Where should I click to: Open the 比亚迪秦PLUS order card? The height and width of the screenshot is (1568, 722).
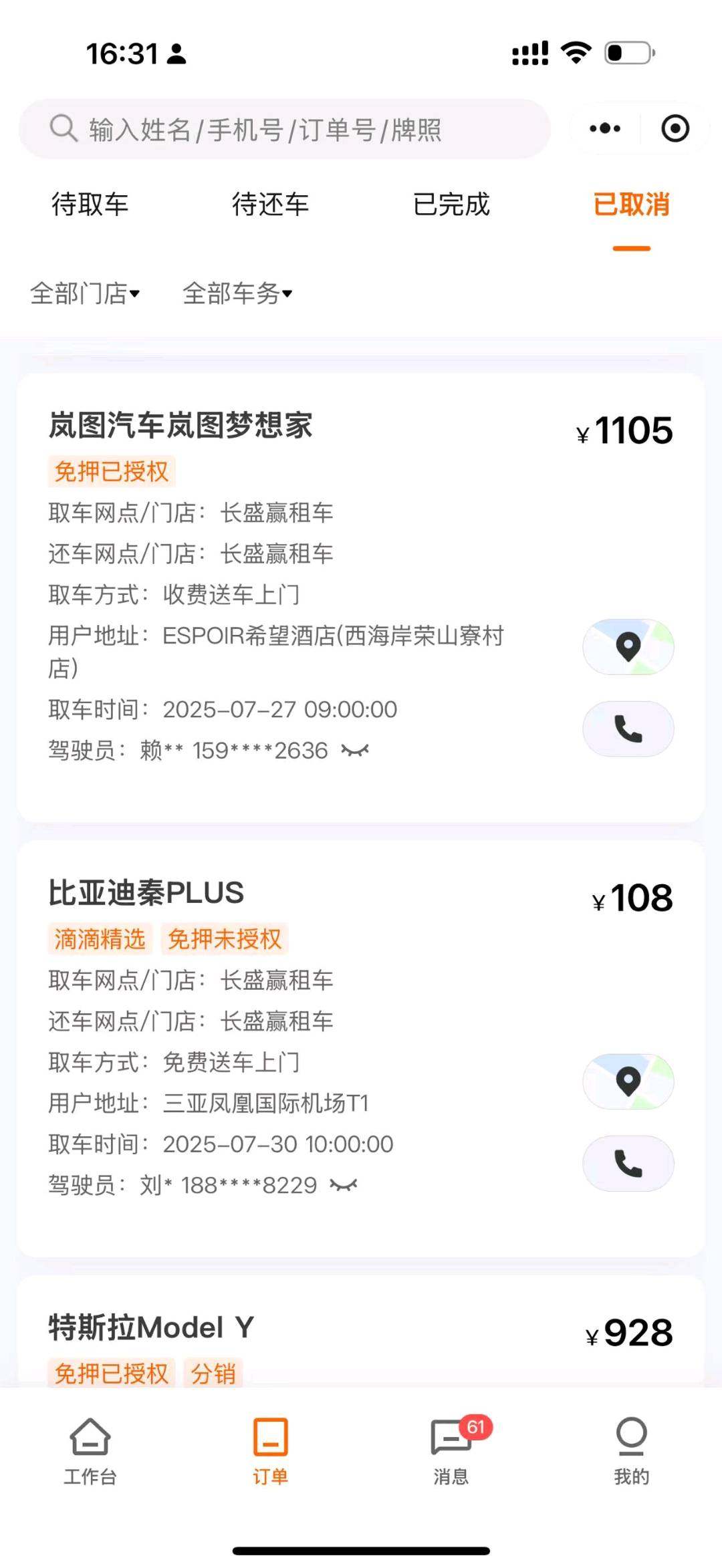coord(361,1049)
